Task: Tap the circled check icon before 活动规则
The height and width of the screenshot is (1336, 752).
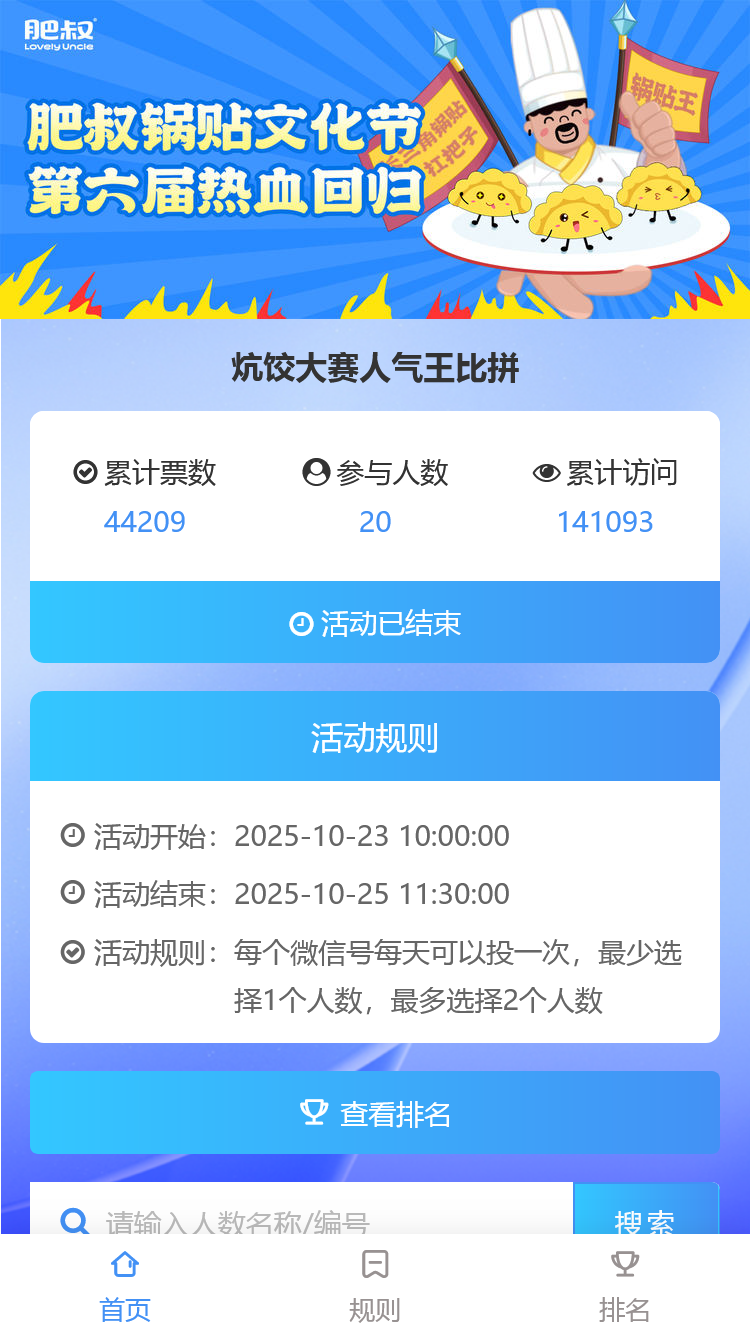Action: [73, 953]
